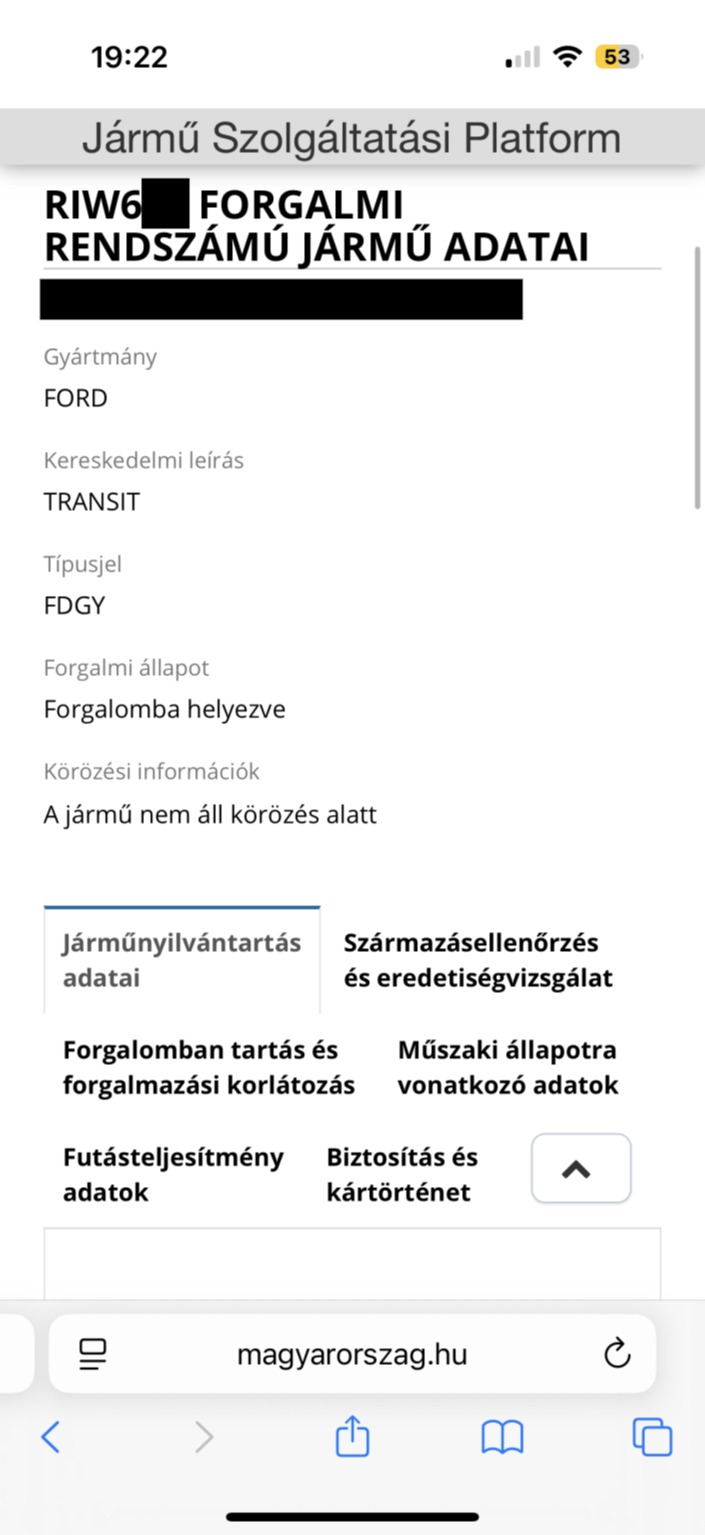Switch to Biztosítás és kártörténet tab
705x1535 pixels.
(x=402, y=1174)
